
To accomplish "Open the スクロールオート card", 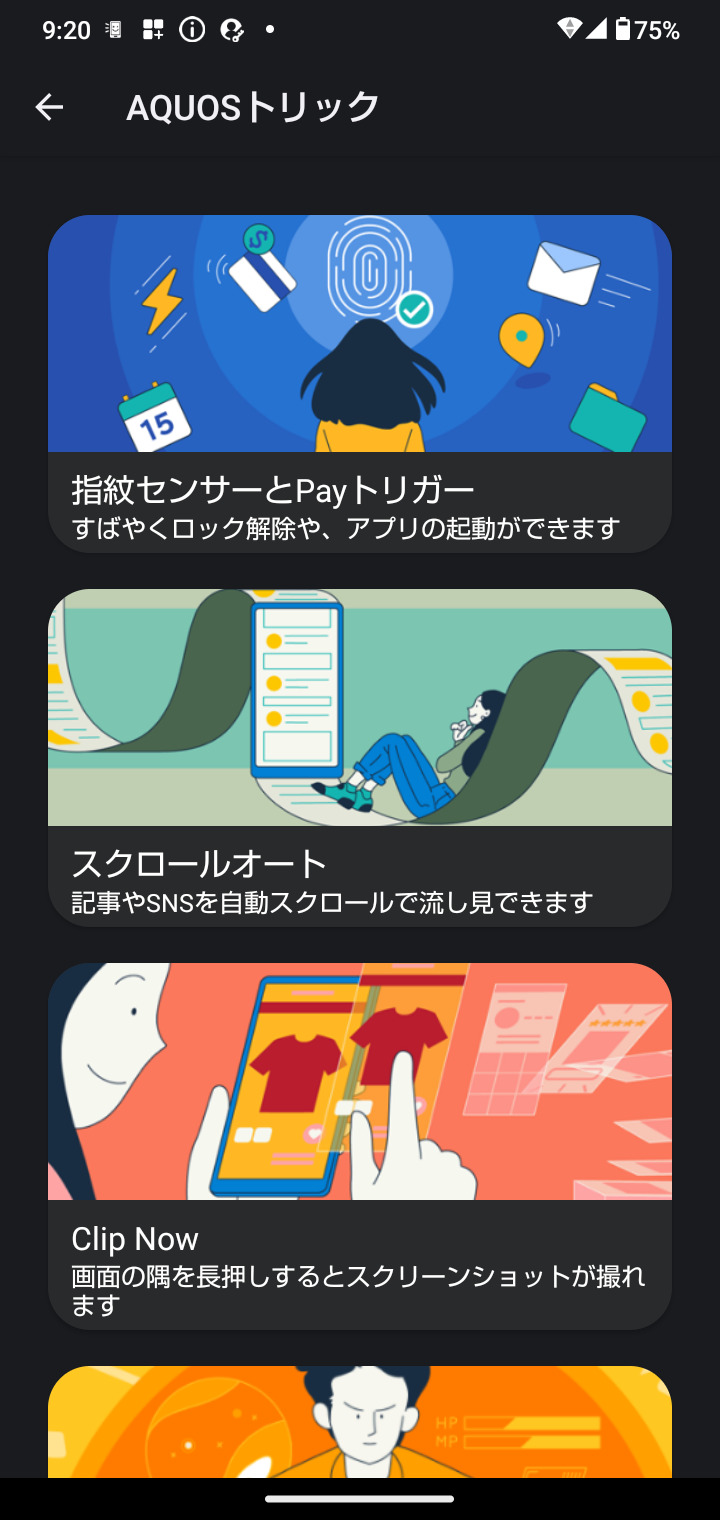I will click(360, 758).
